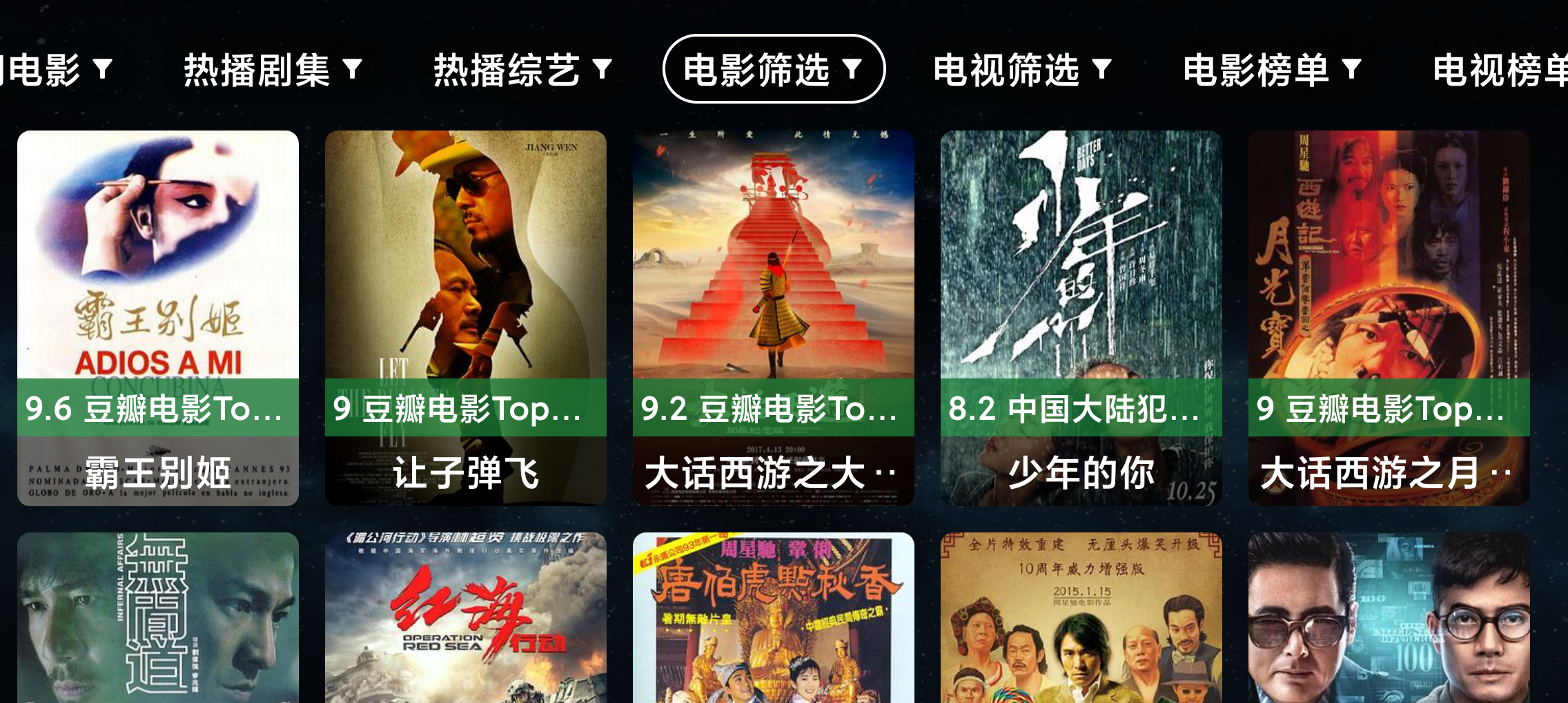Open the 2015.1.15 anniversary edition poster
Viewport: 1568px width, 703px height.
(1081, 618)
